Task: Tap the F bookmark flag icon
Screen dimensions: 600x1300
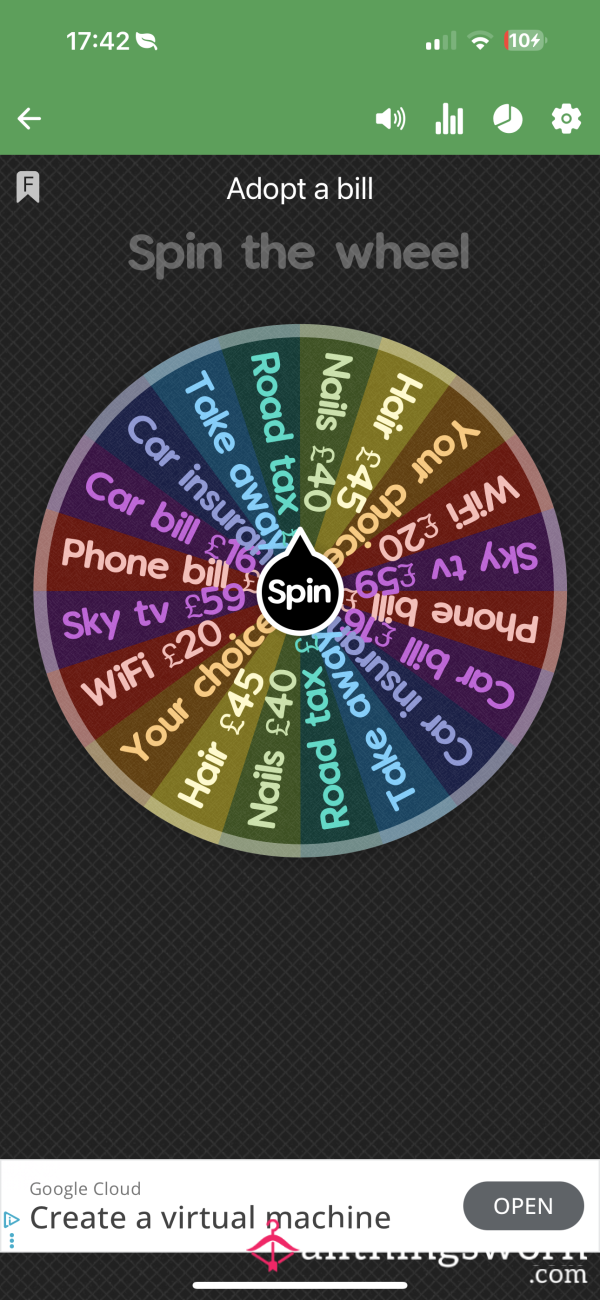Action: pyautogui.click(x=28, y=187)
